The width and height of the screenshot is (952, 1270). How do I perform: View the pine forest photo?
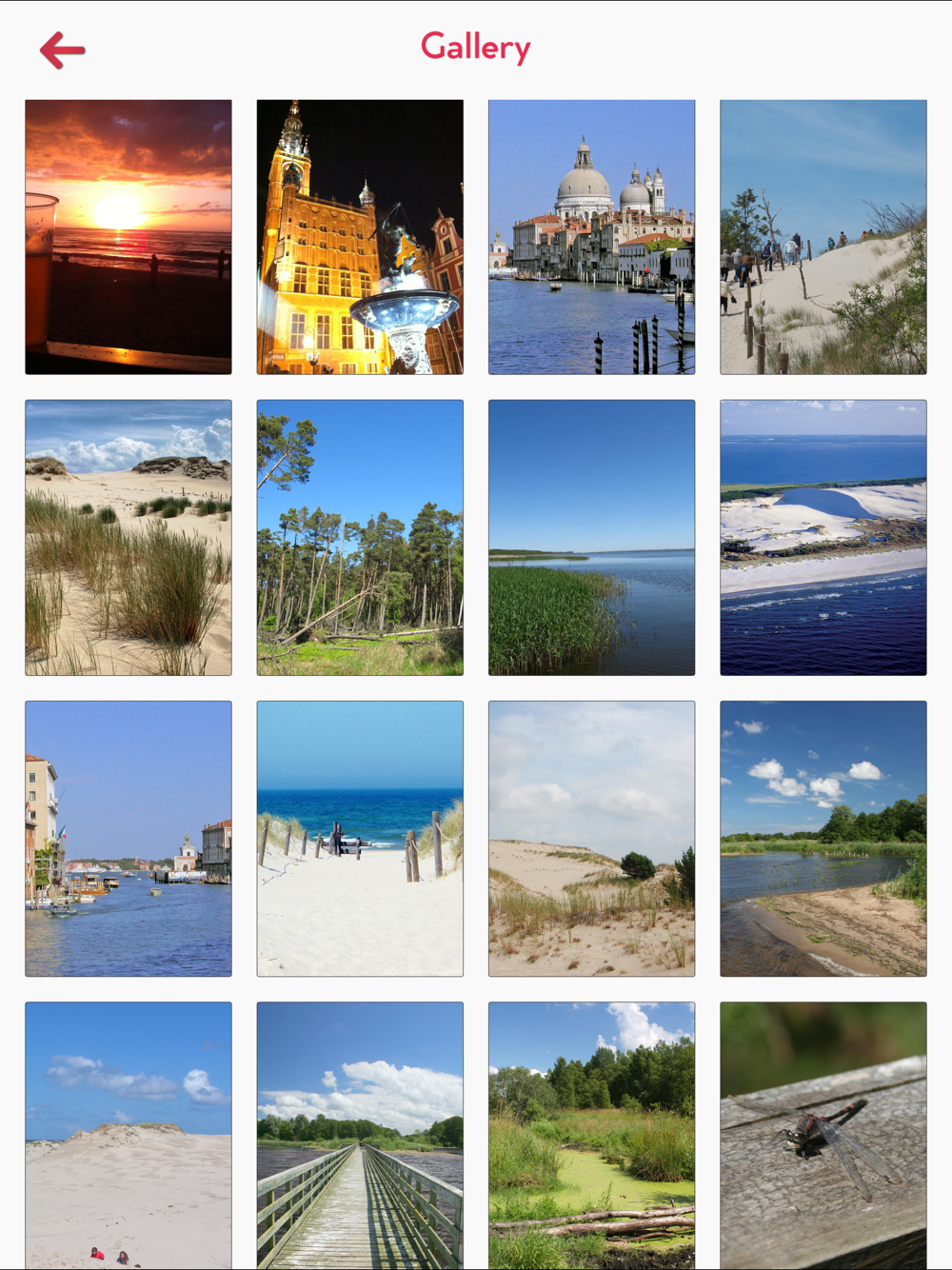pos(360,538)
